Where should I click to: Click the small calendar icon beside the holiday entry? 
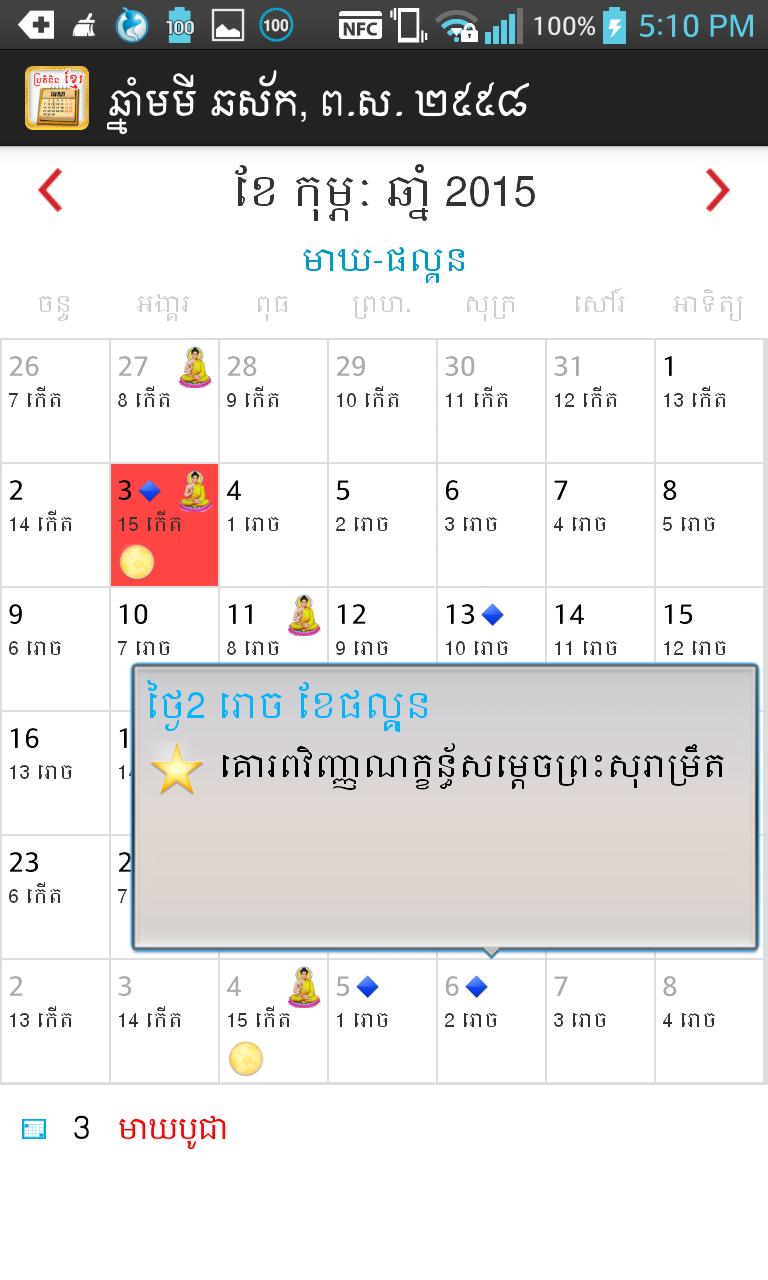click(x=35, y=1128)
